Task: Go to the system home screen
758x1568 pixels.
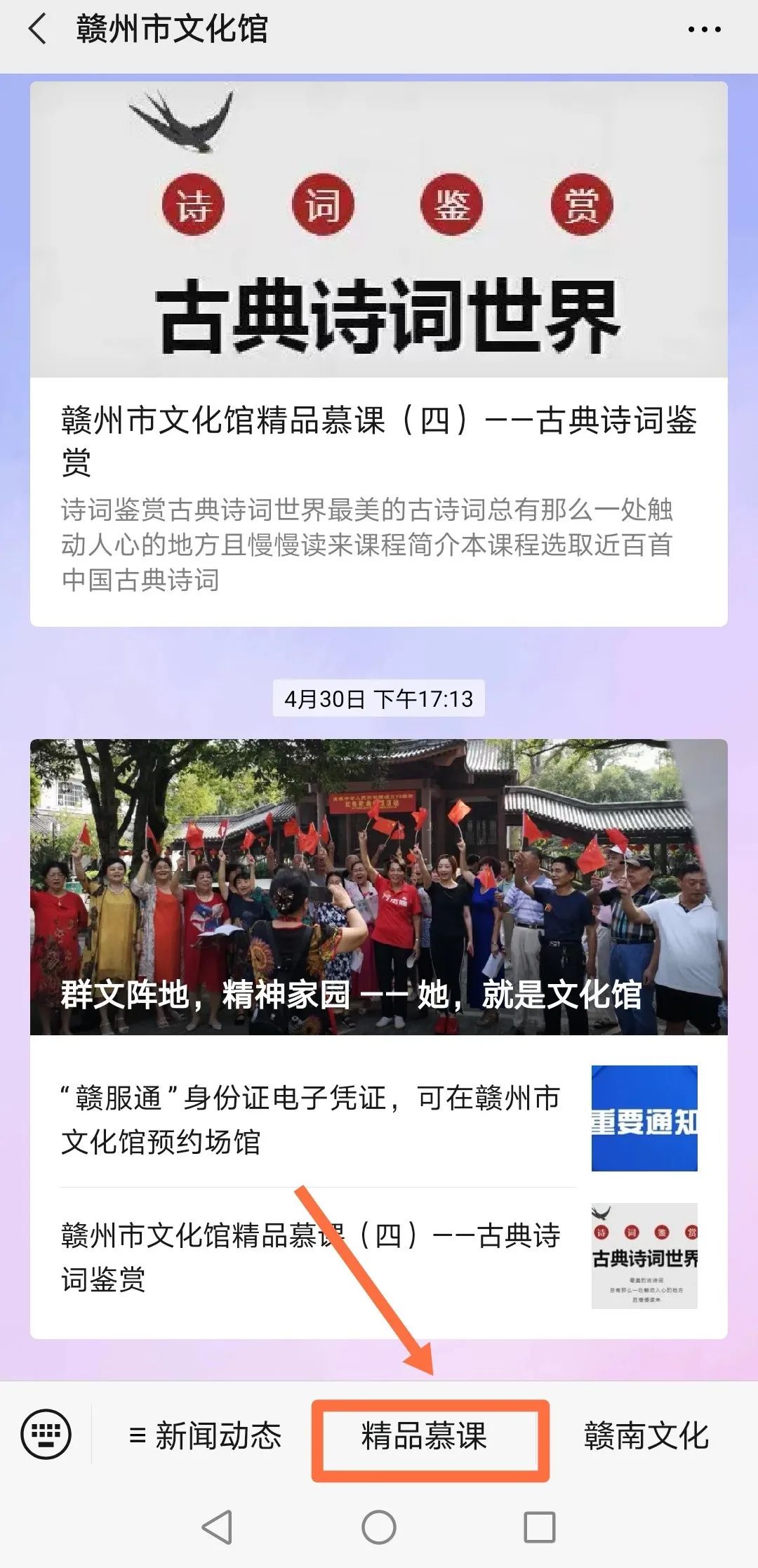Action: click(x=379, y=1527)
